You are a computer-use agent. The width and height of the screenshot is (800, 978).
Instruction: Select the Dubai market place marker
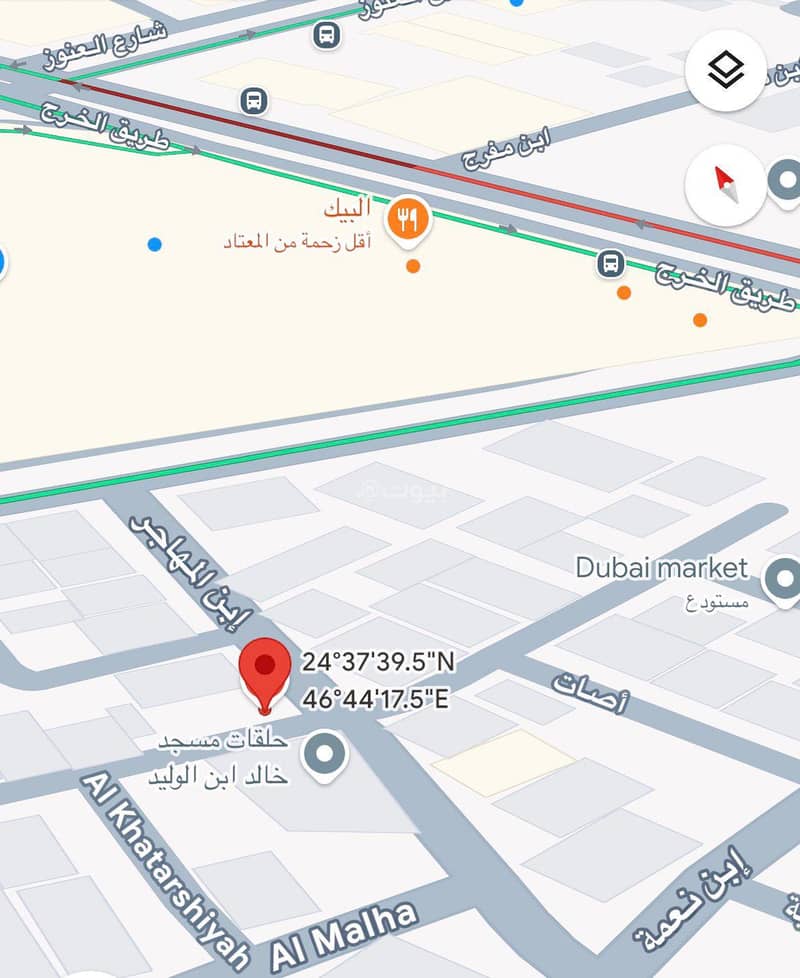[781, 578]
